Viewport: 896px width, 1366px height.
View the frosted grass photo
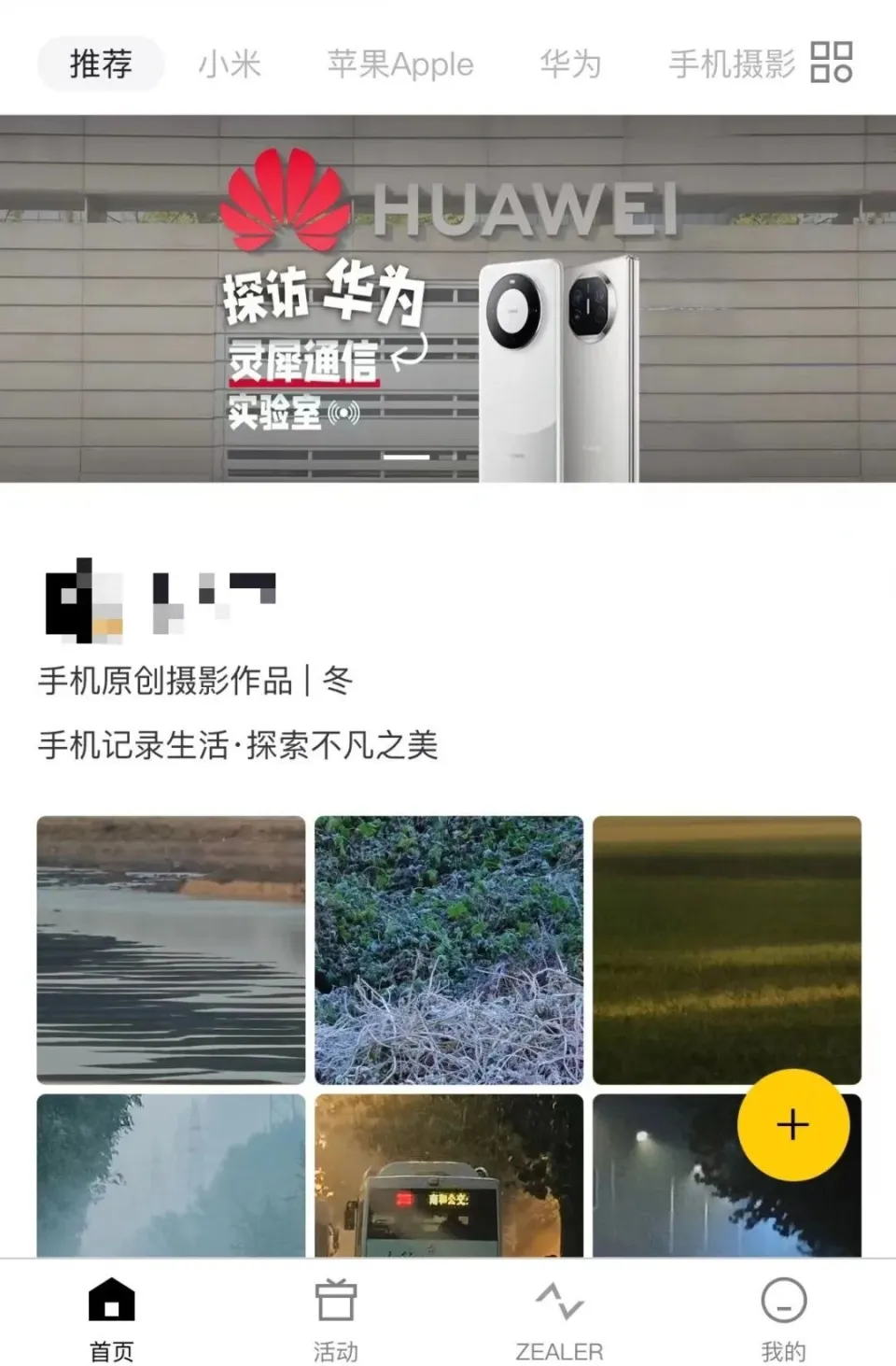(449, 950)
